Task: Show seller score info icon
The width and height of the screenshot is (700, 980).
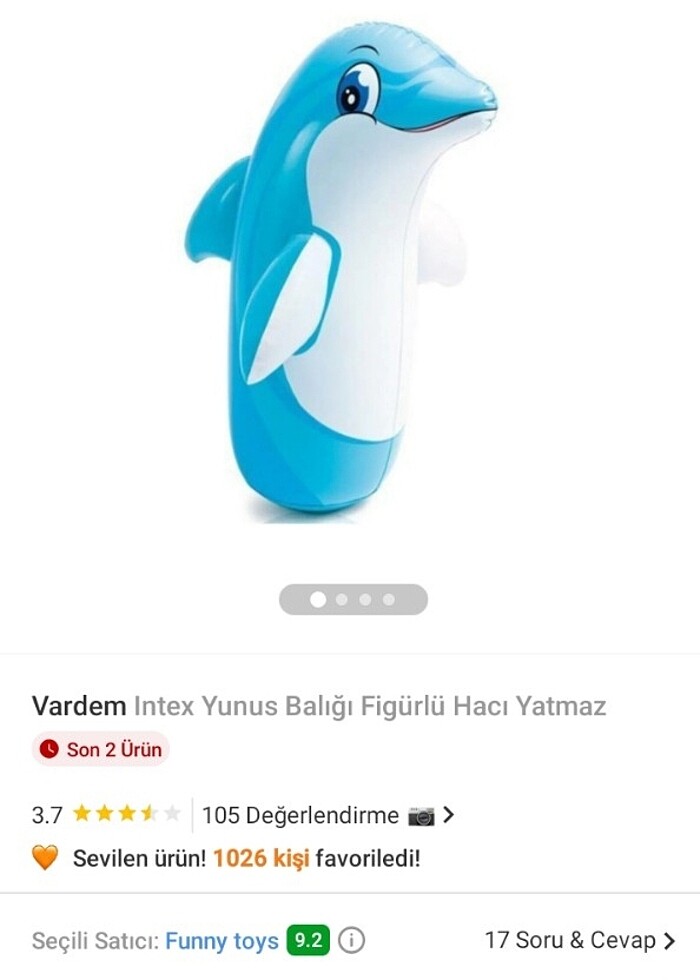Action: [351, 941]
